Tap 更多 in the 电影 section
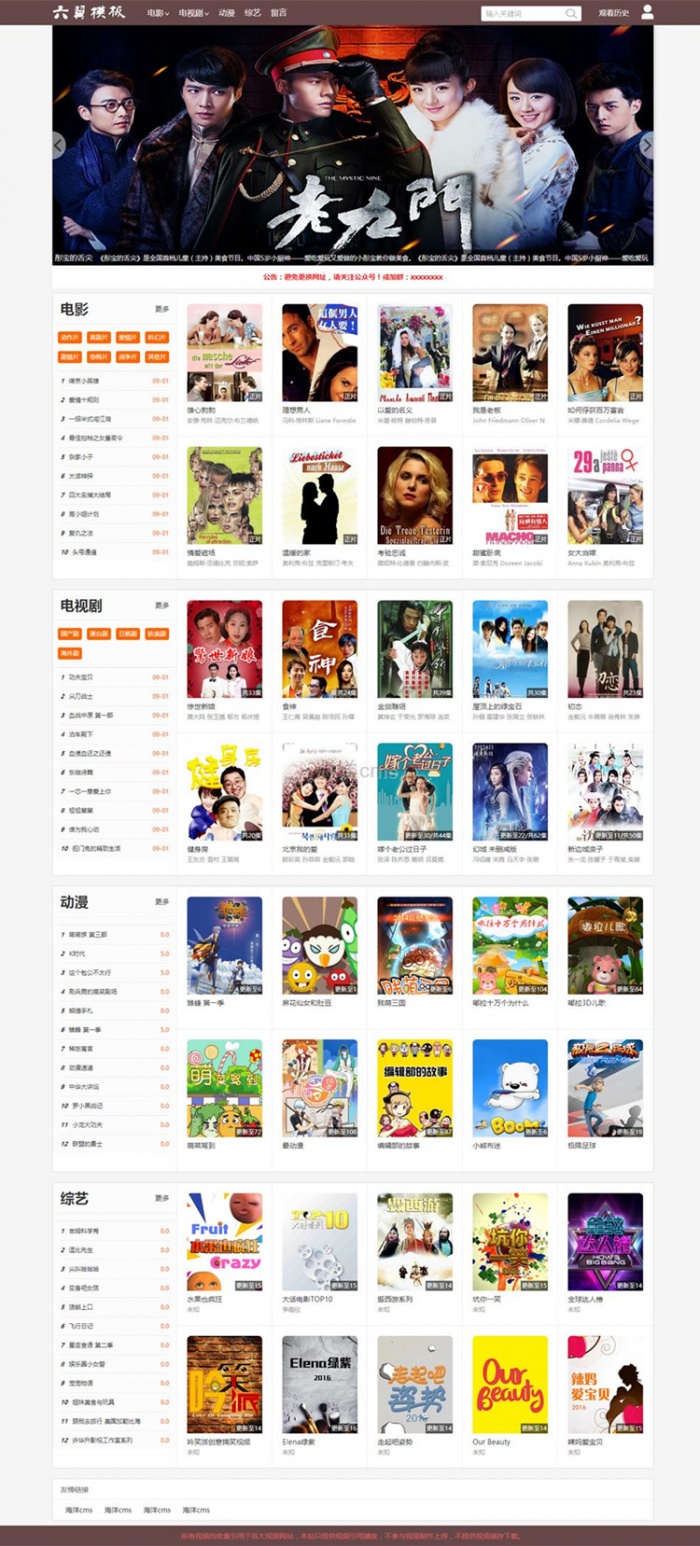This screenshot has width=700, height=1546. click(x=162, y=309)
